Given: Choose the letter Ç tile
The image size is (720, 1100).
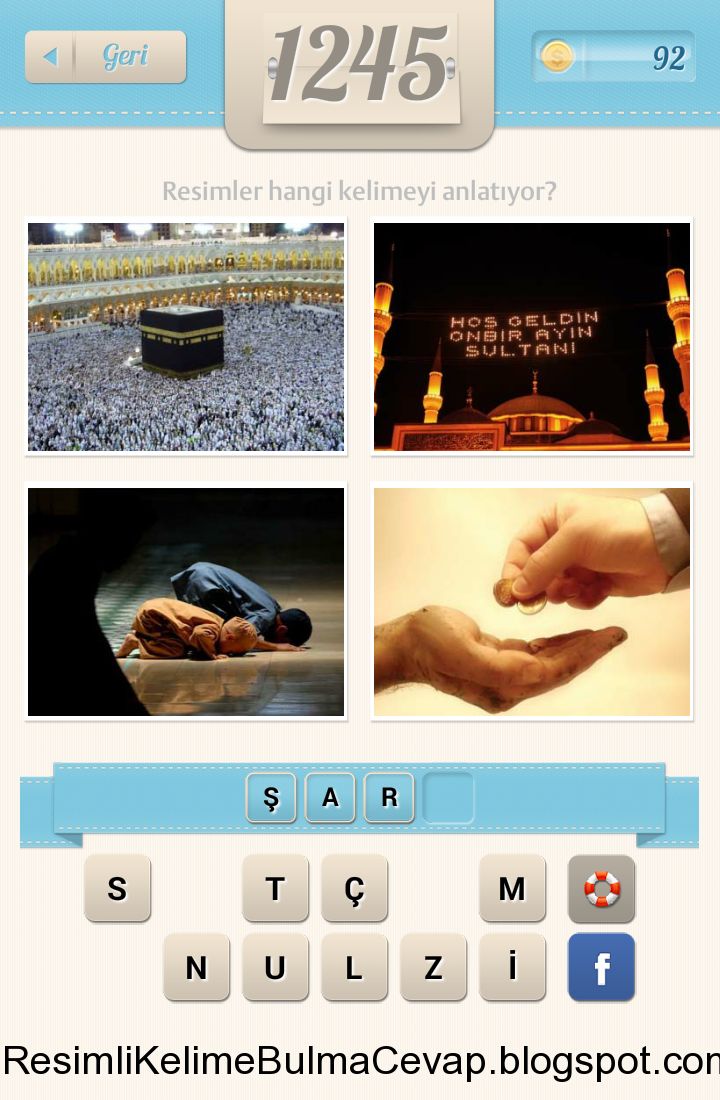Looking at the screenshot, I should [x=354, y=888].
